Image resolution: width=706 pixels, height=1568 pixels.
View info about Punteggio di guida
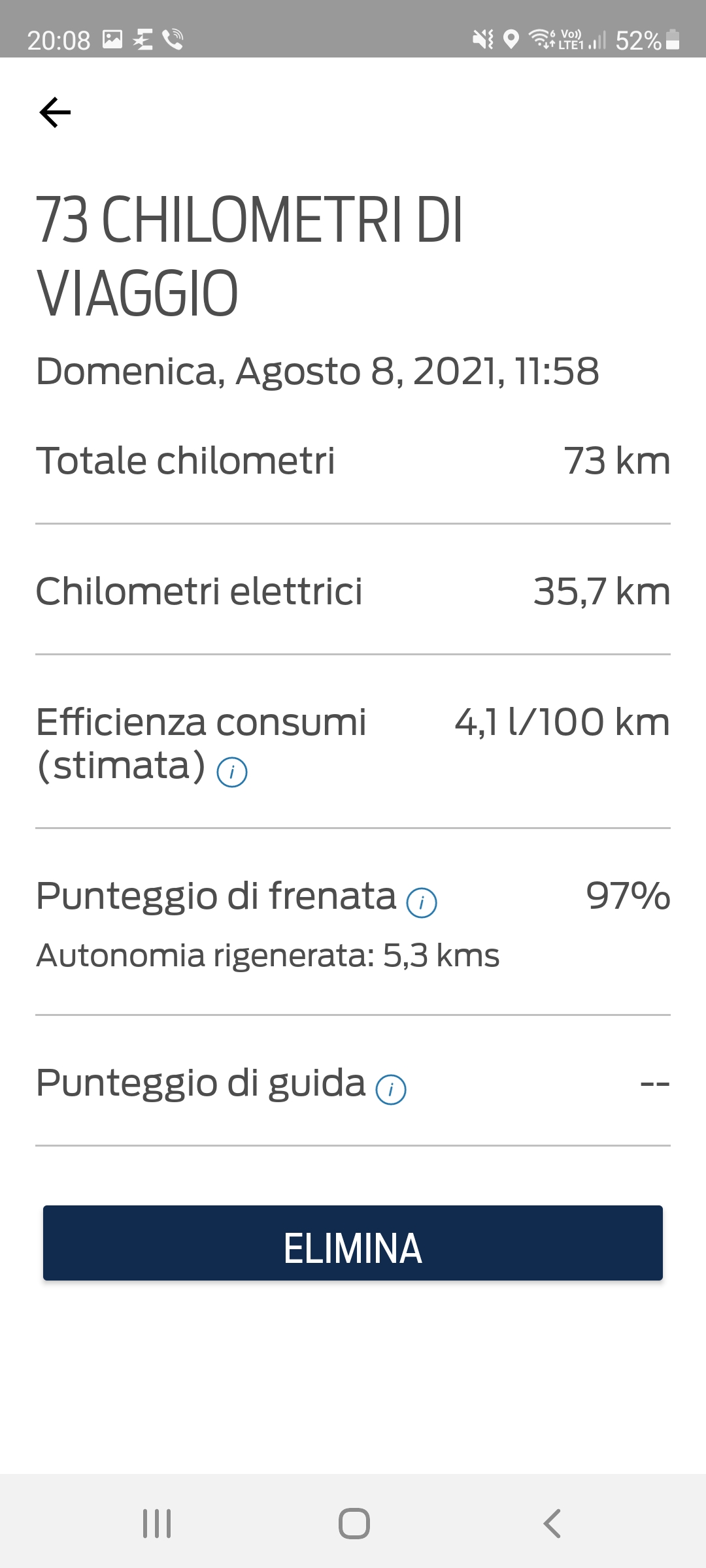(391, 1090)
